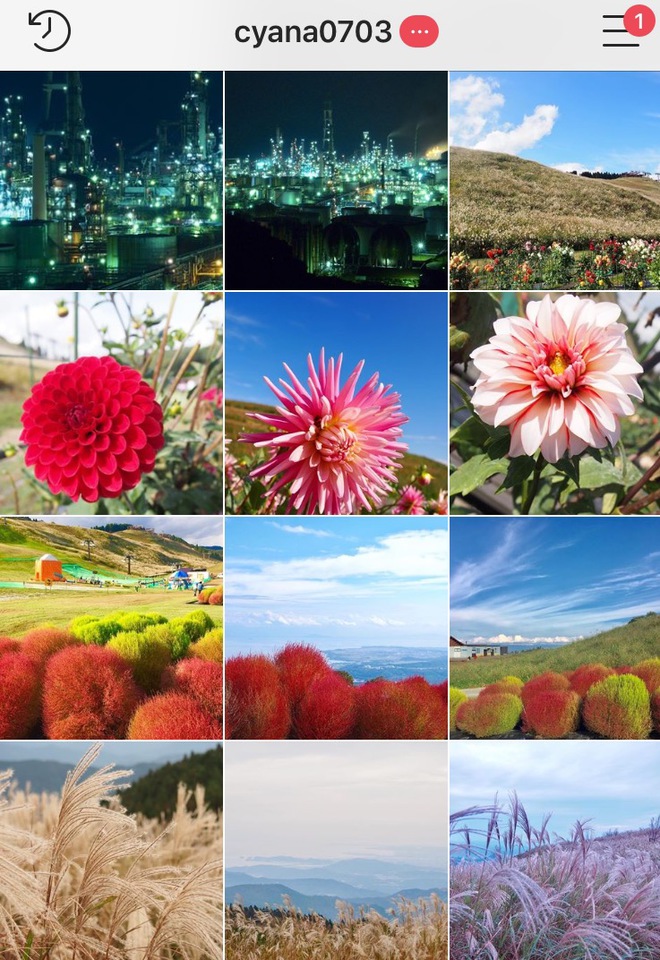Open the first refinery night photo
This screenshot has width=660, height=960.
point(111,180)
